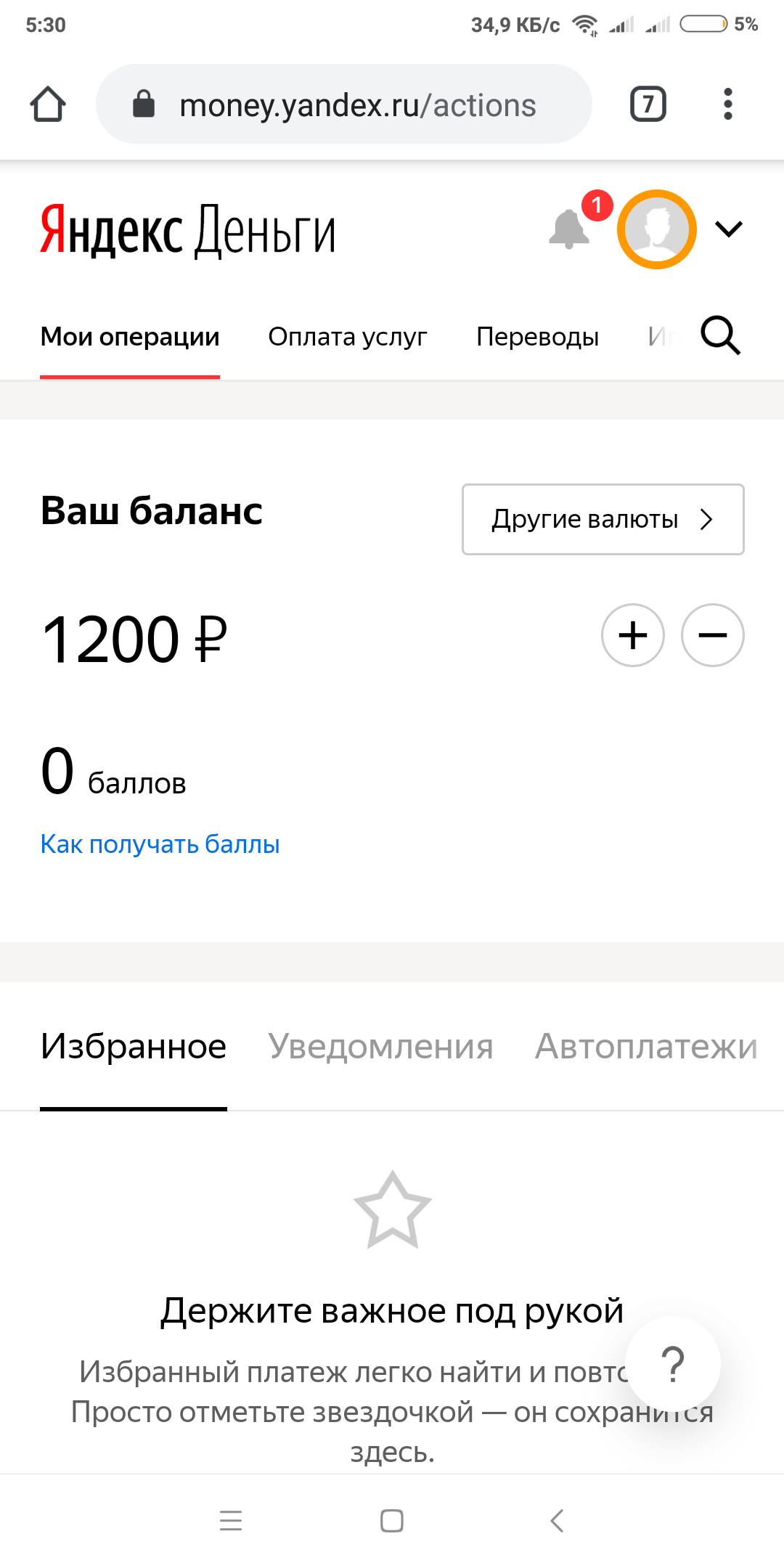This screenshot has height=1568, width=784.
Task: Top up balance with the plus button
Action: pyautogui.click(x=633, y=635)
